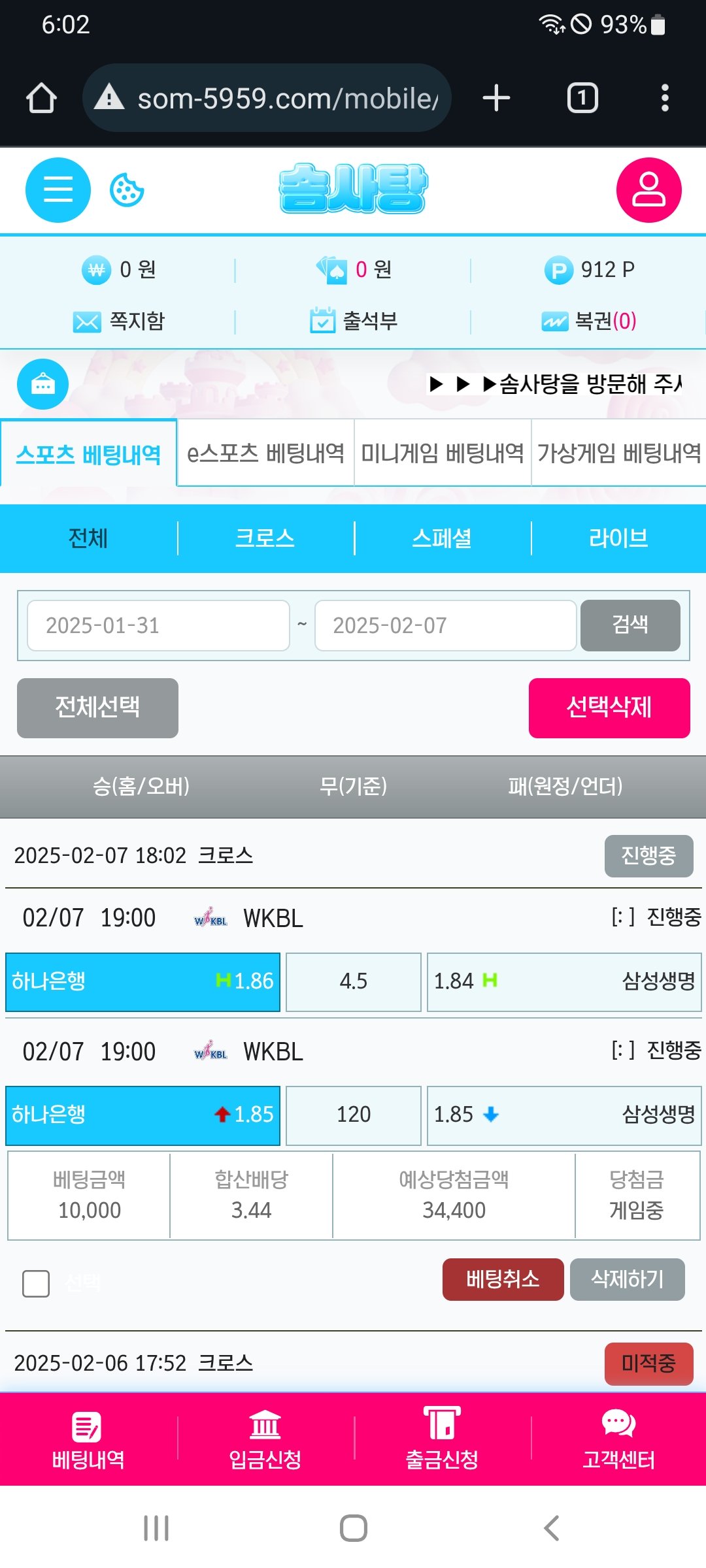Viewport: 706px width, 1568px height.
Task: Open 입금신청 in the bottom bar
Action: coord(265,1439)
